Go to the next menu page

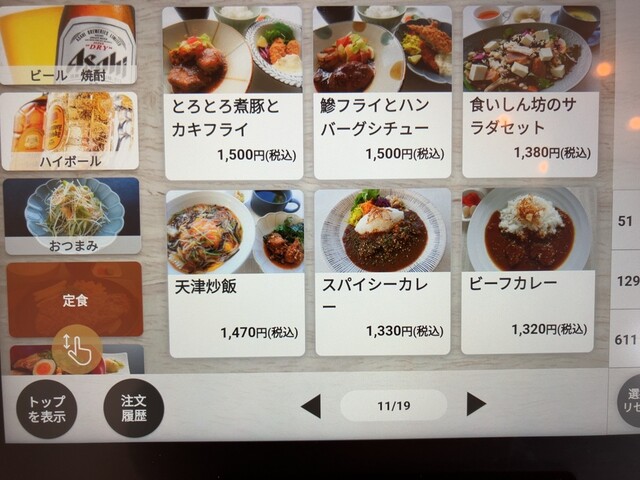pyautogui.click(x=476, y=404)
